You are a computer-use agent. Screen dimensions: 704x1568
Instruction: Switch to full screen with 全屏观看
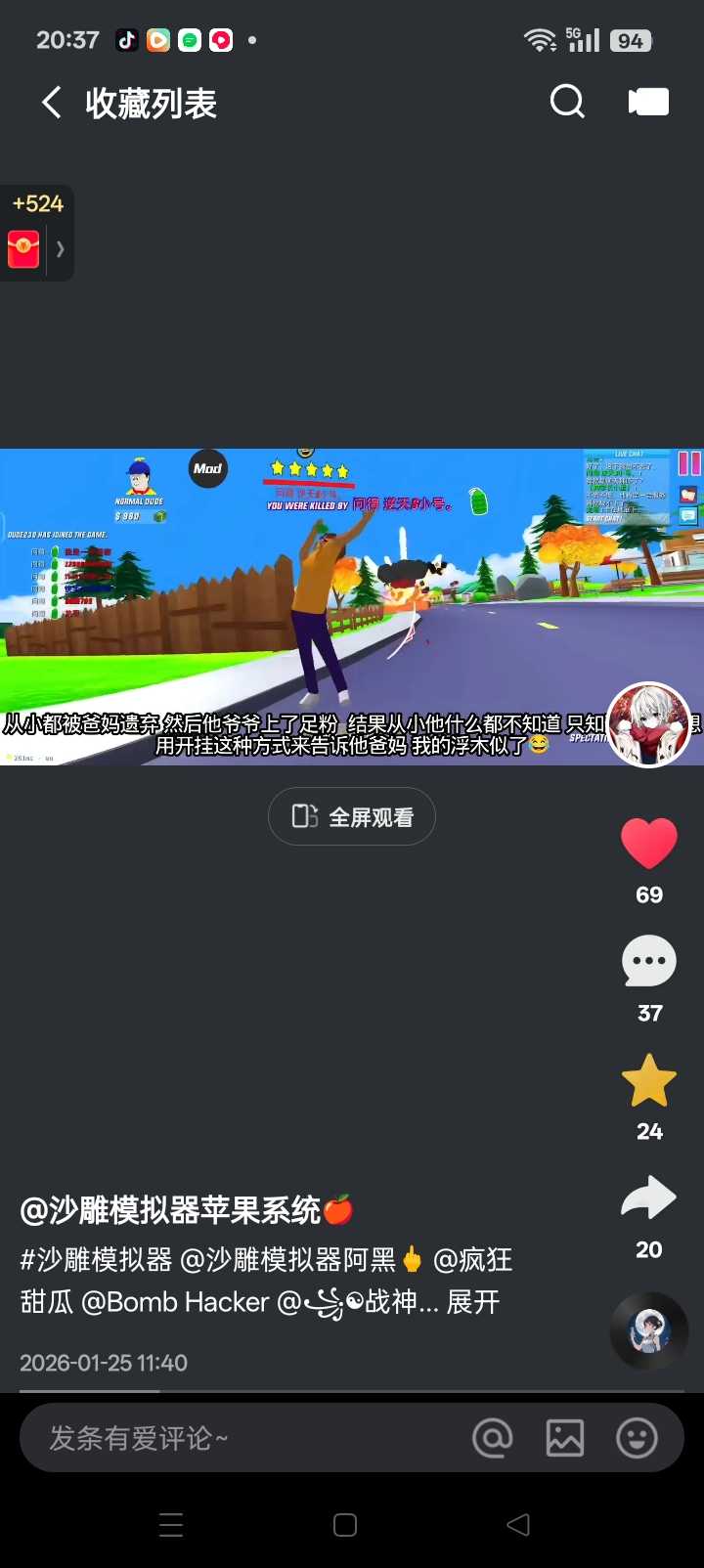coord(352,816)
